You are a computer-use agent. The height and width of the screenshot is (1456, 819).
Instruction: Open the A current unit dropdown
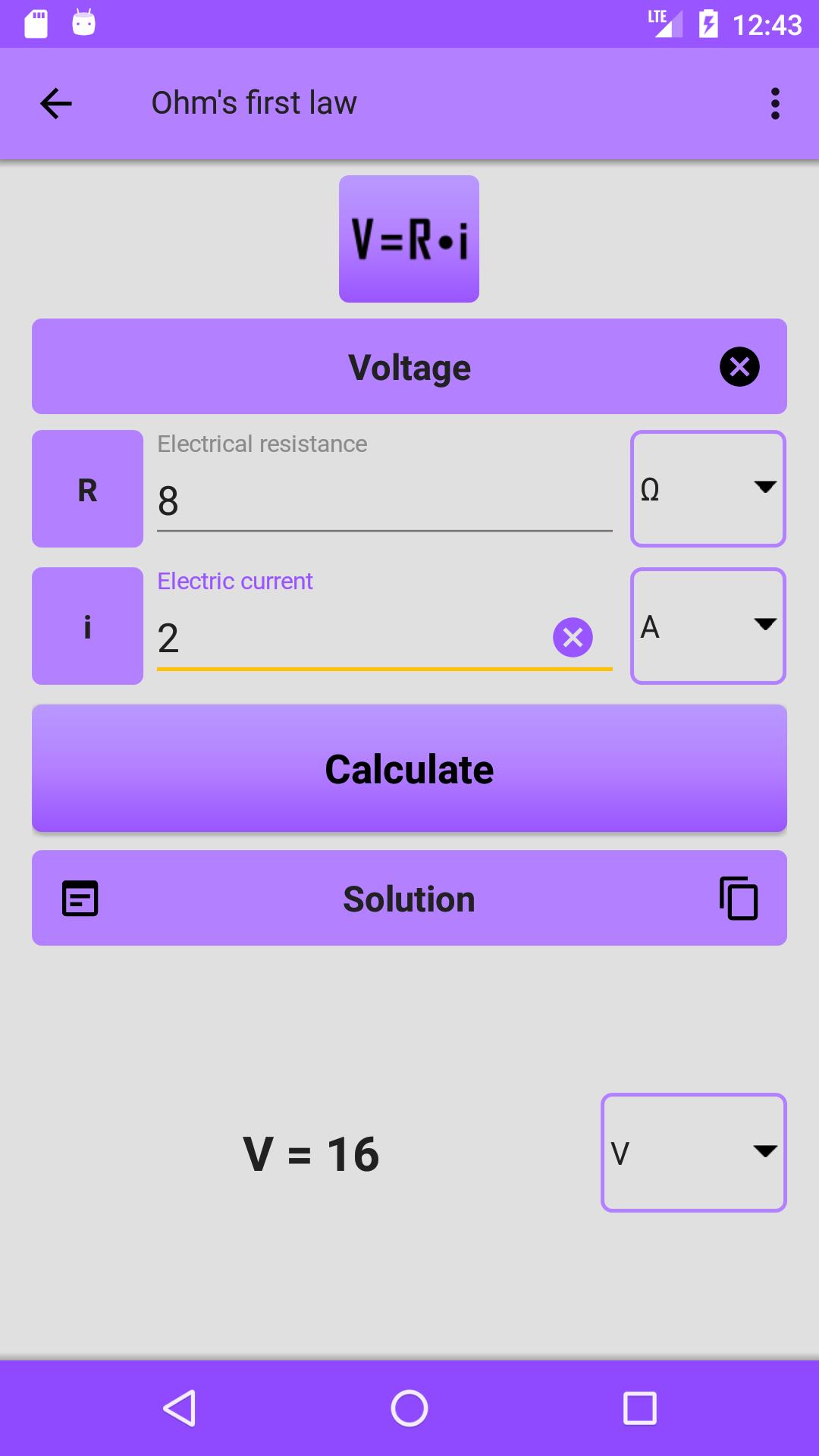pos(708,626)
